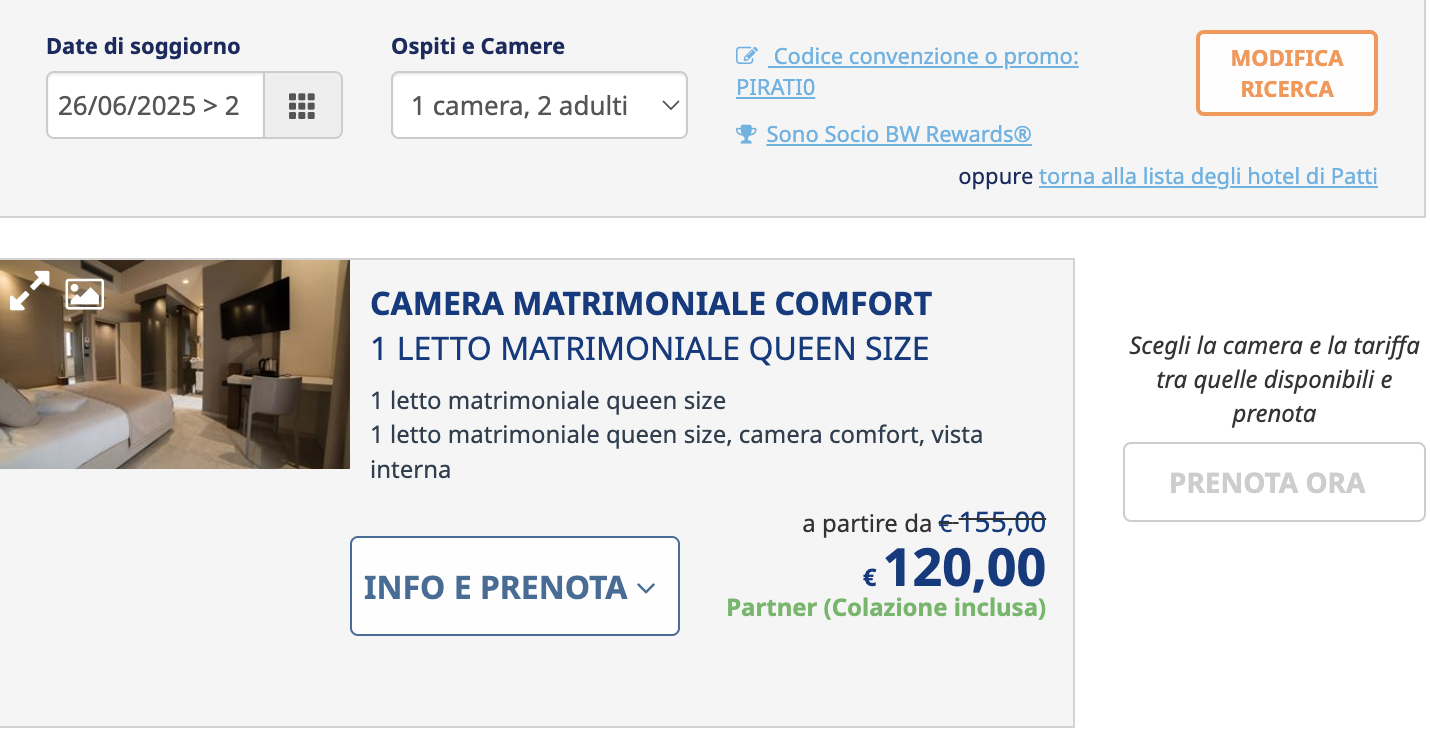This screenshot has height=736, width=1430.
Task: Return to the list of Patti hotels
Action: 1208,177
